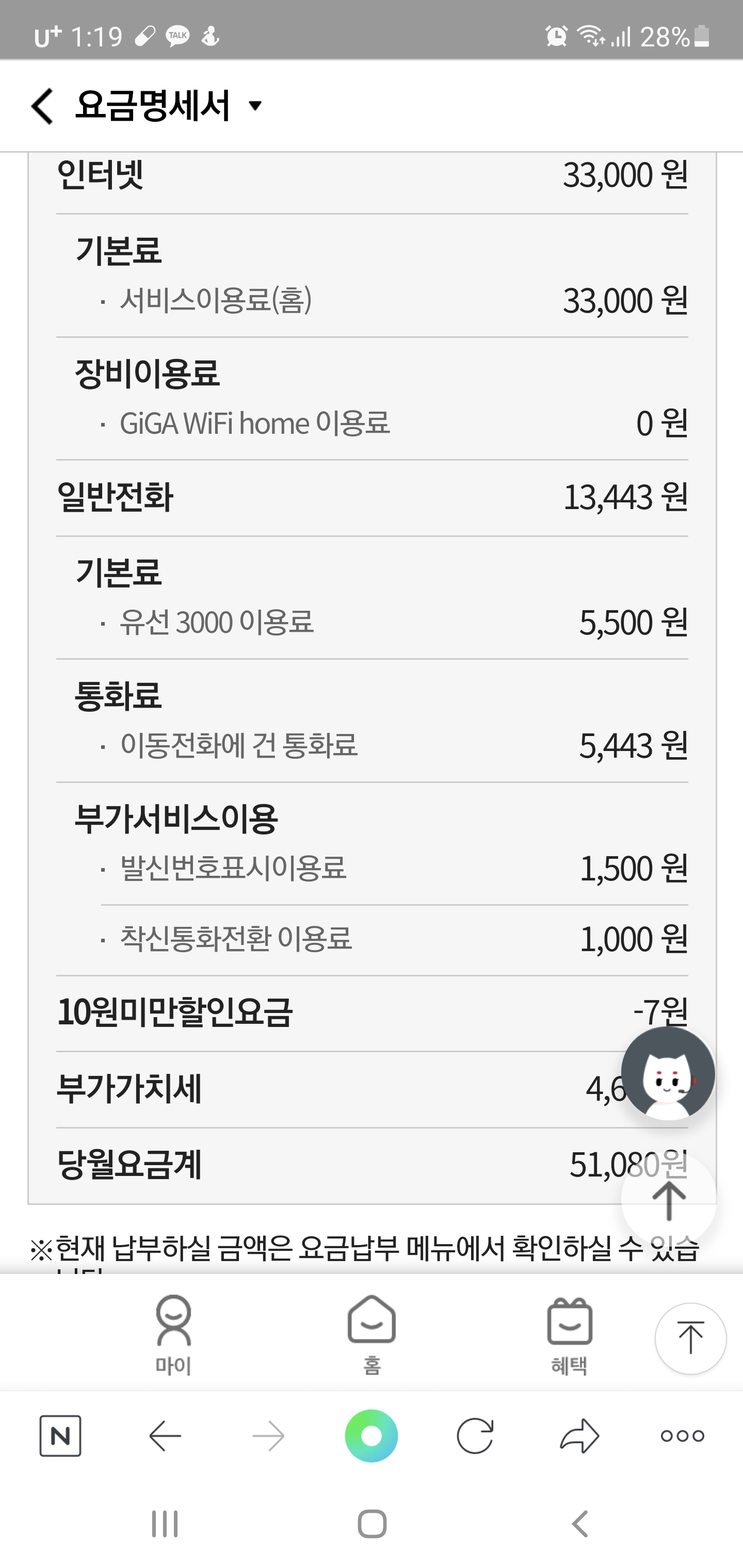Share this page
This screenshot has width=743, height=1568.
click(579, 1436)
